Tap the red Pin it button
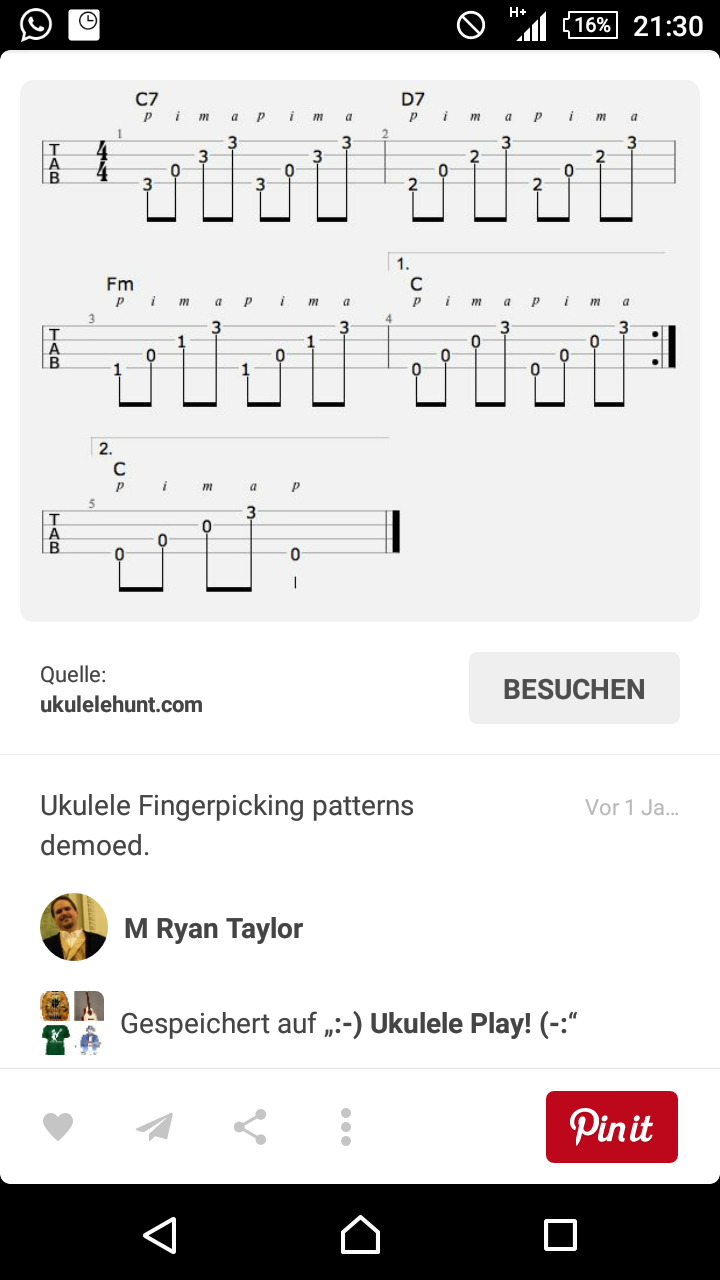This screenshot has height=1280, width=720. [611, 1126]
